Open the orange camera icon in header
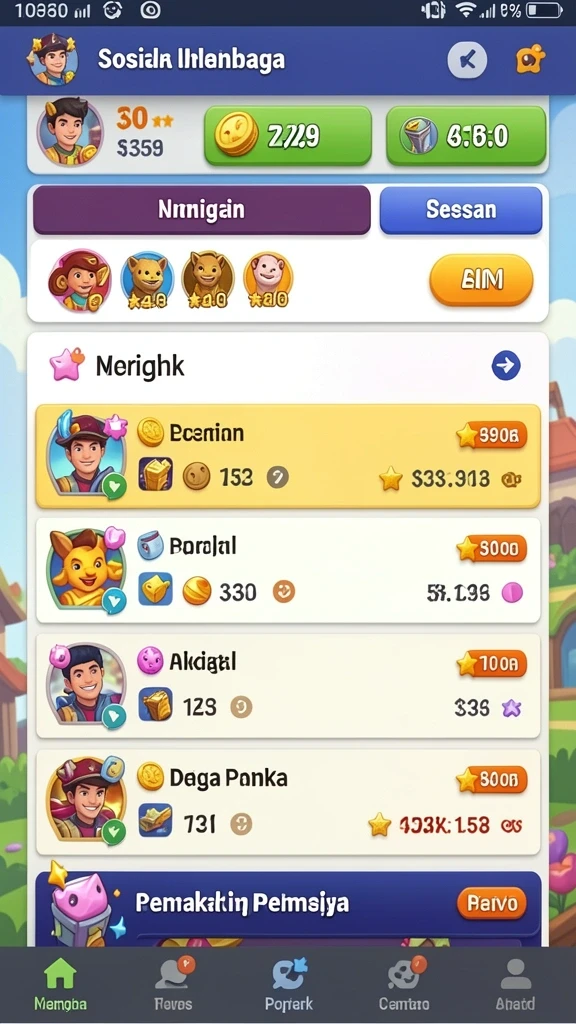576x1024 pixels. click(x=530, y=60)
